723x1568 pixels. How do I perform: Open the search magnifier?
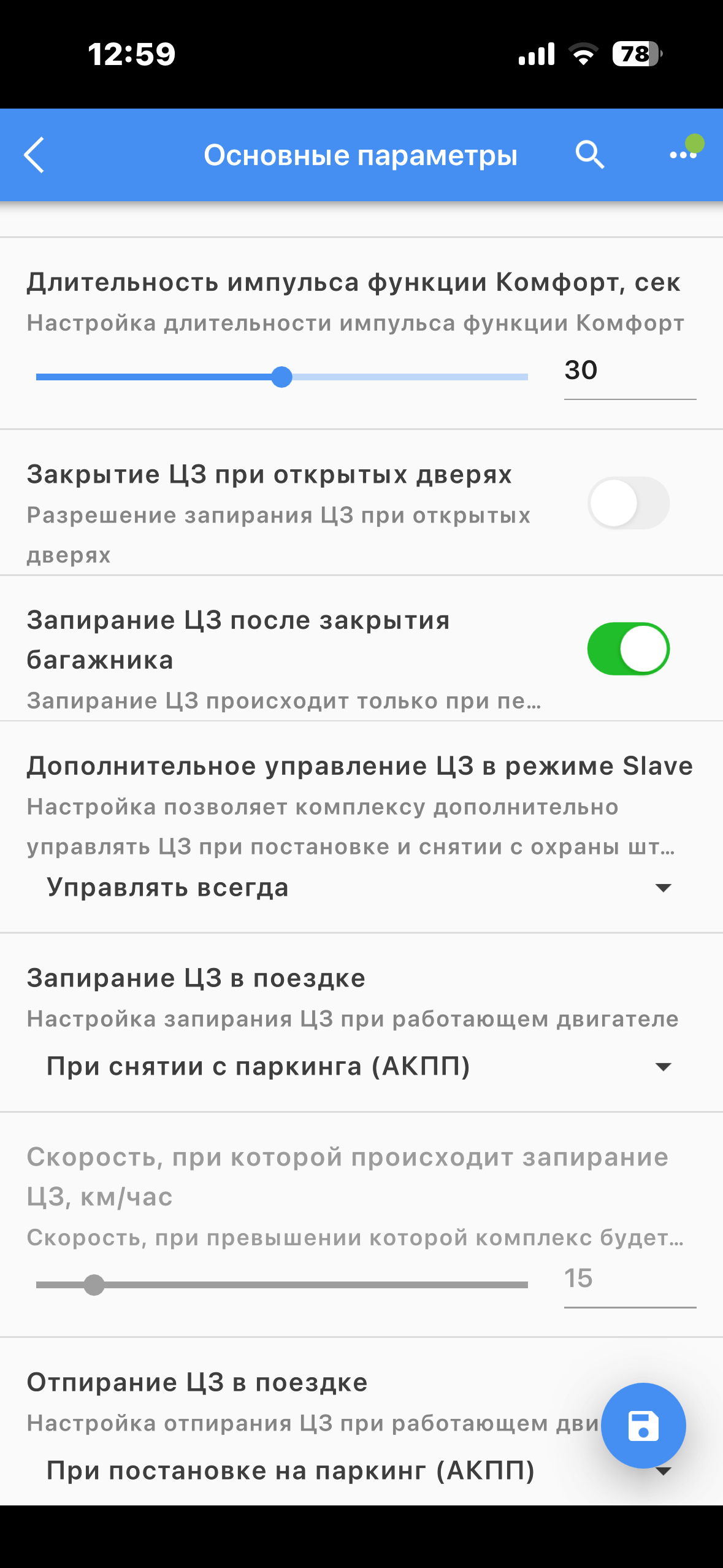589,155
